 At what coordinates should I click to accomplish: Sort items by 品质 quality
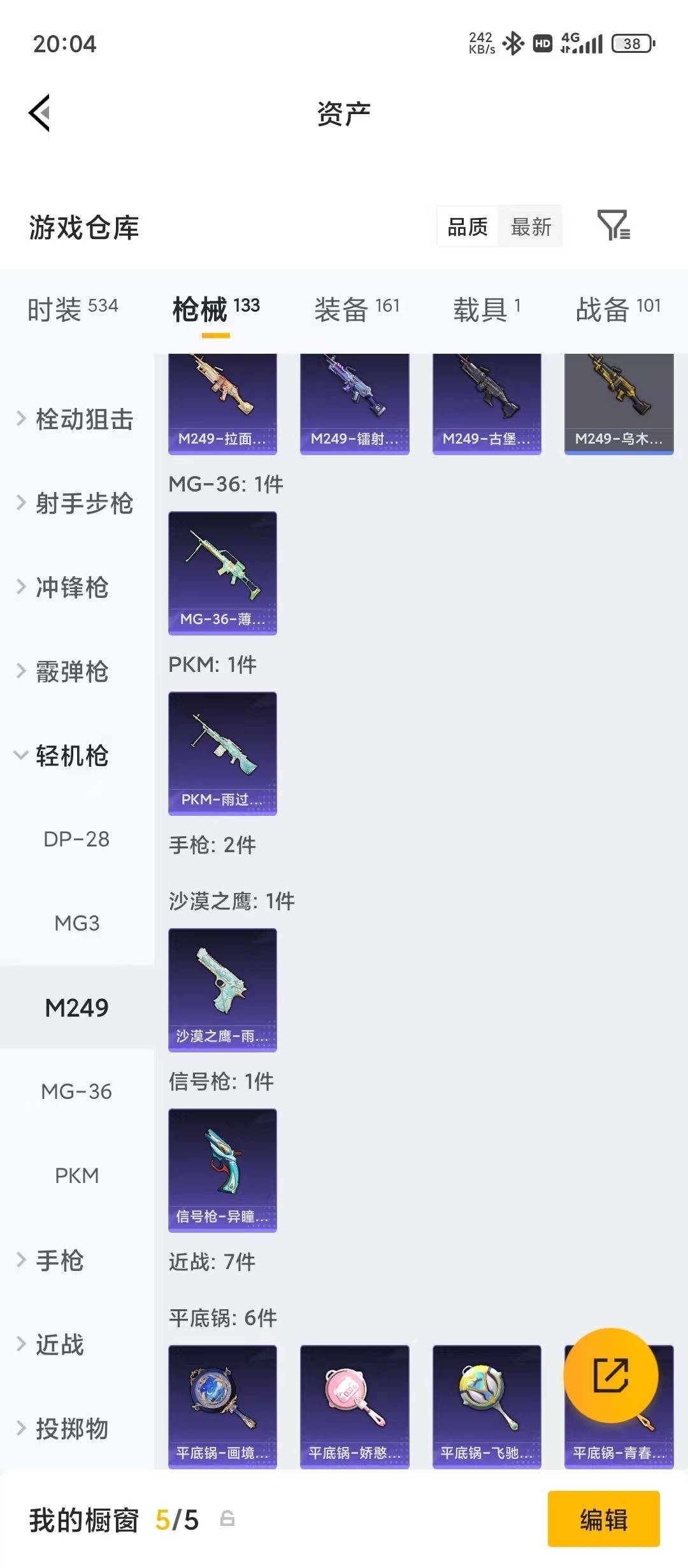[467, 228]
